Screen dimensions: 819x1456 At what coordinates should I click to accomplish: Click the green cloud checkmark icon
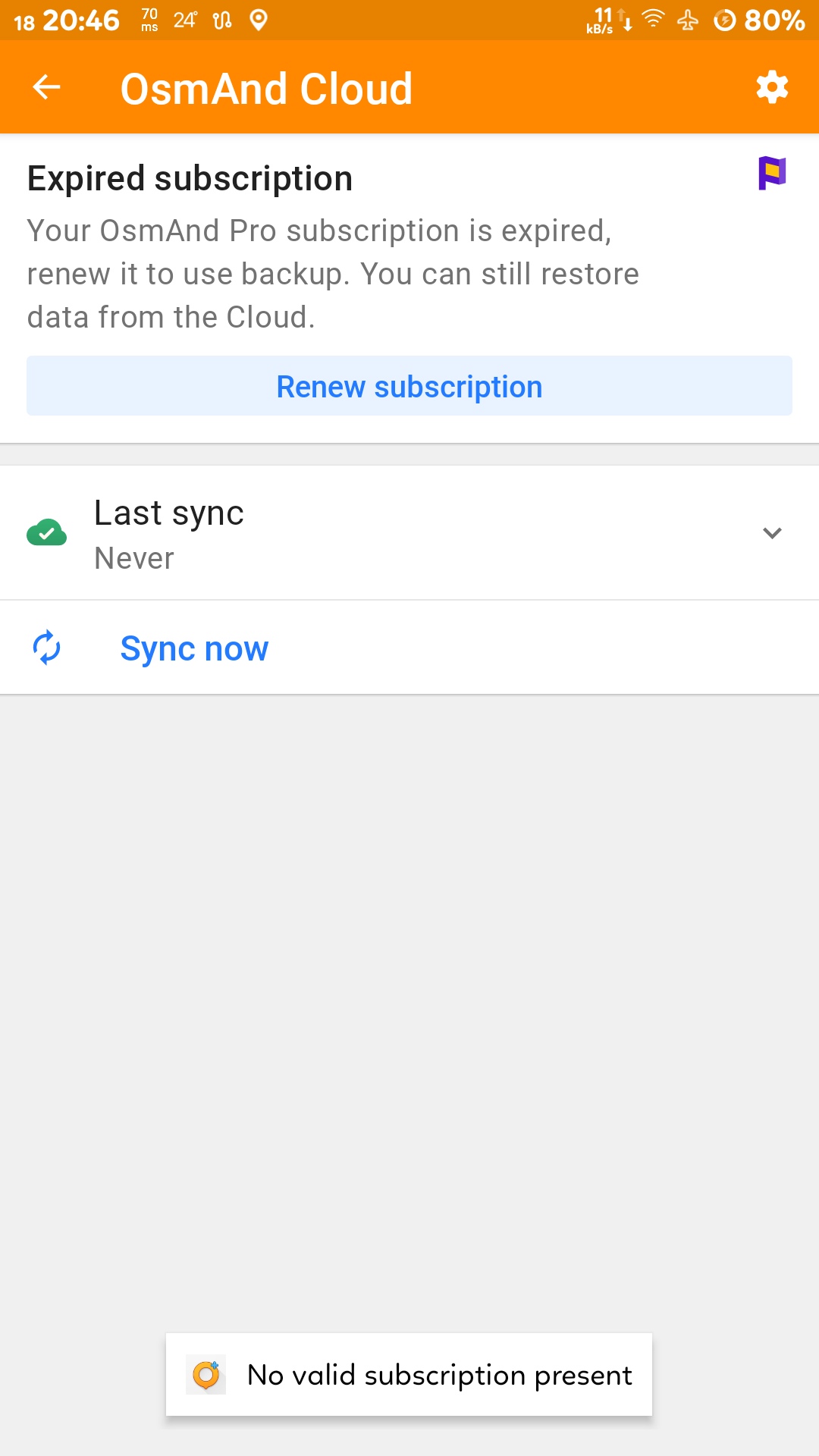tap(47, 532)
